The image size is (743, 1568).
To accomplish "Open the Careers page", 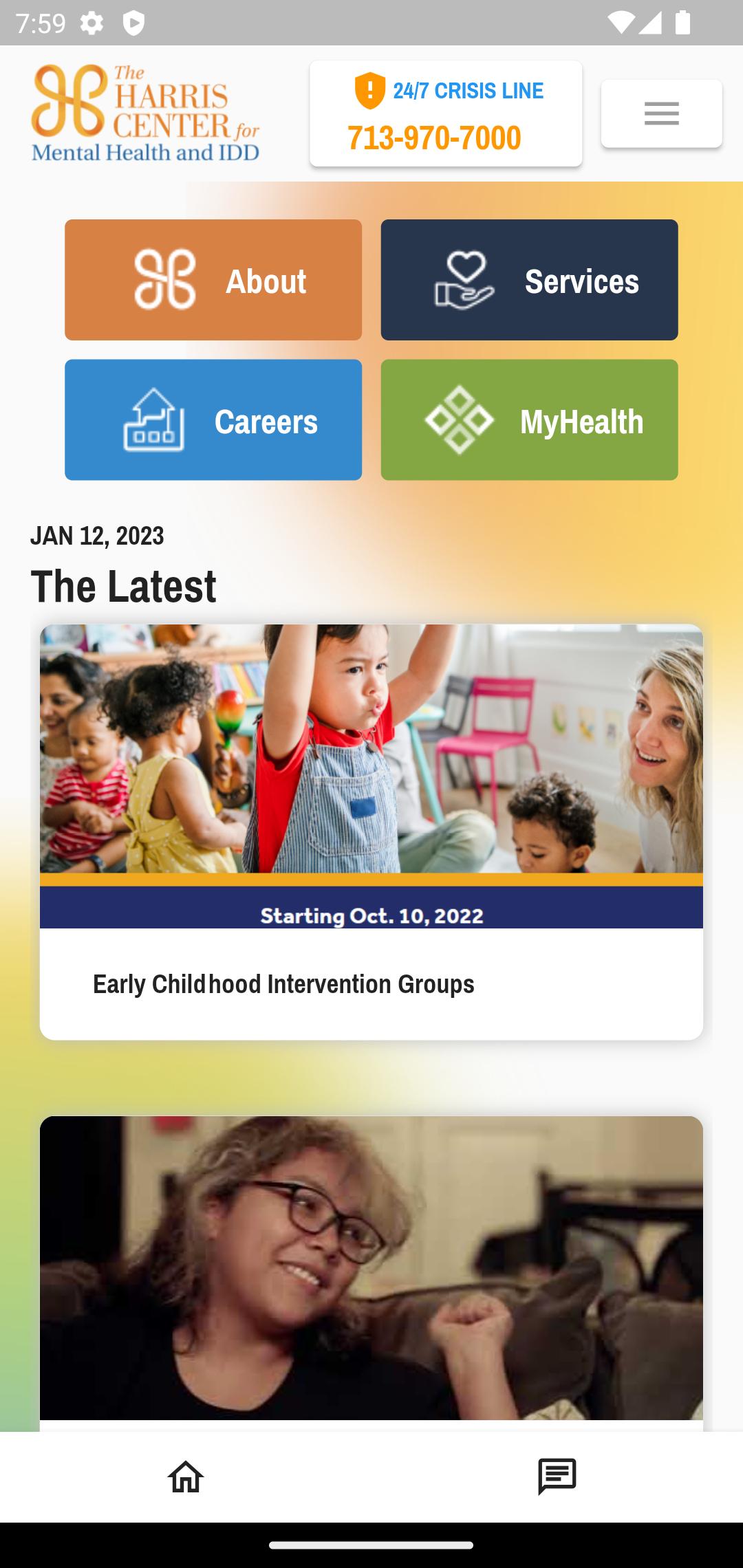I will tap(213, 420).
